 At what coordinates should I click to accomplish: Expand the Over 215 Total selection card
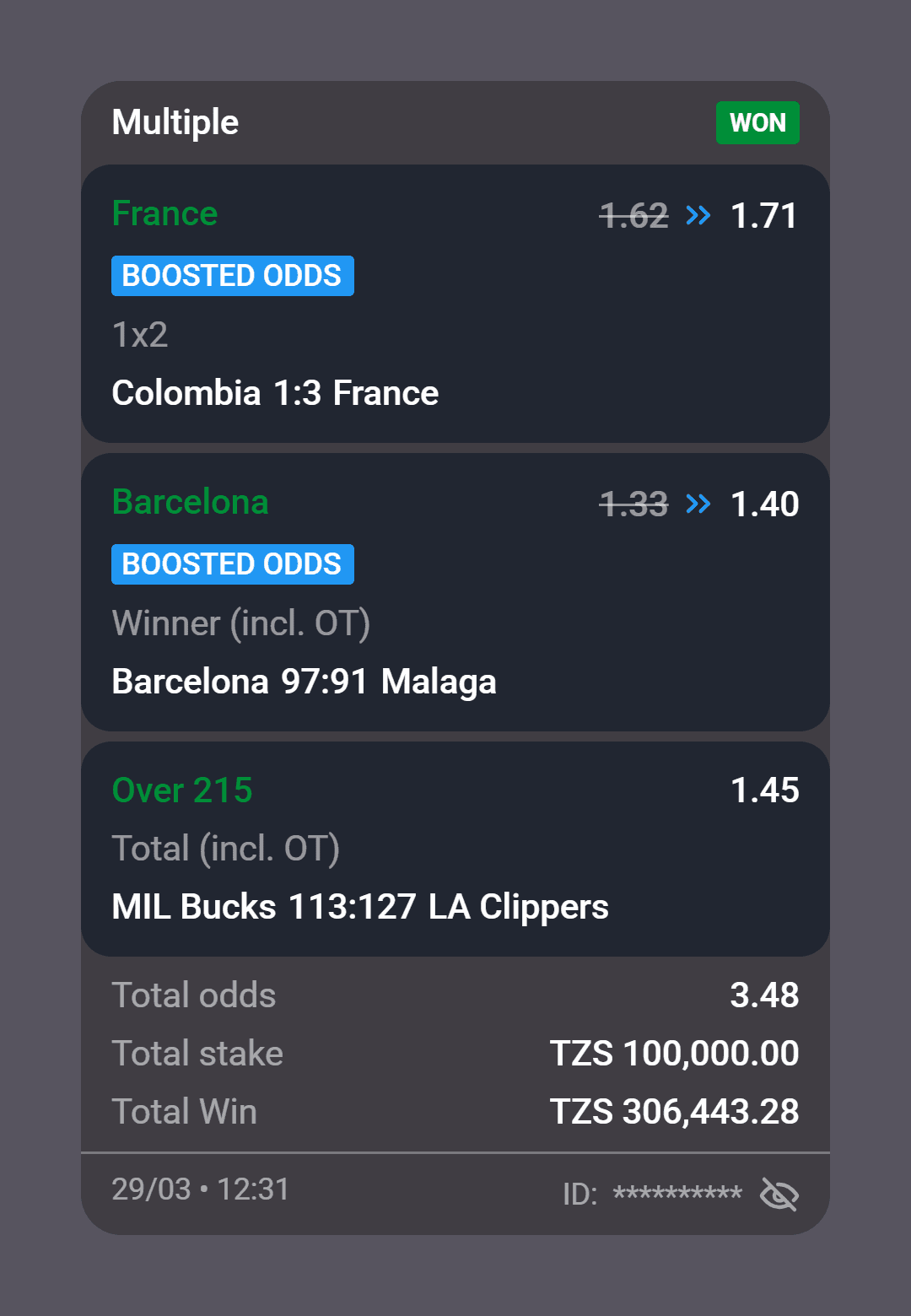click(455, 848)
